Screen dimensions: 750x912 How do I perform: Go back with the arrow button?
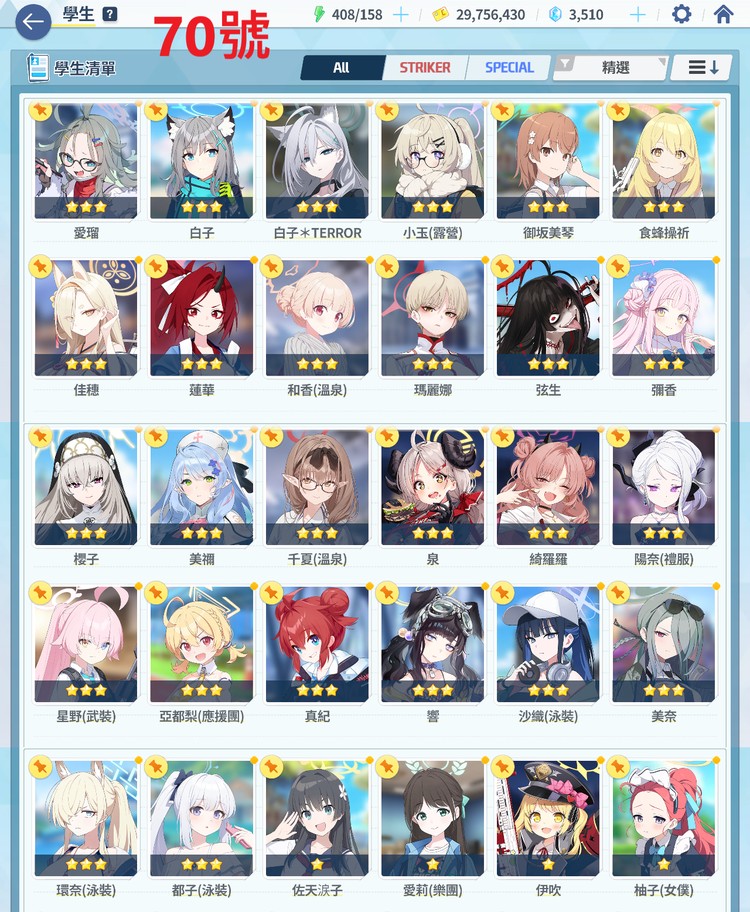point(33,20)
